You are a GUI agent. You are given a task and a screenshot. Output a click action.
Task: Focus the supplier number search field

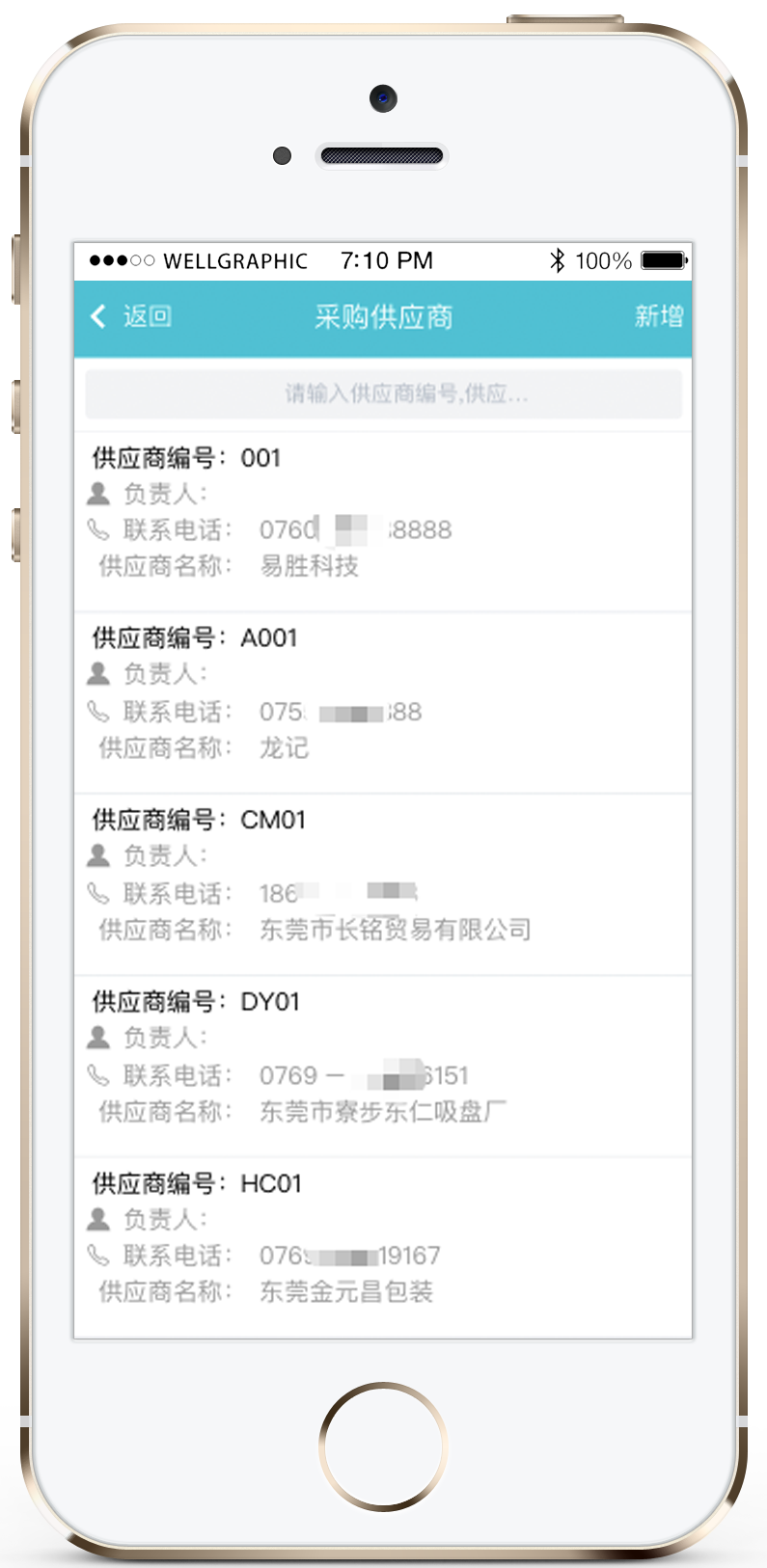click(x=383, y=393)
